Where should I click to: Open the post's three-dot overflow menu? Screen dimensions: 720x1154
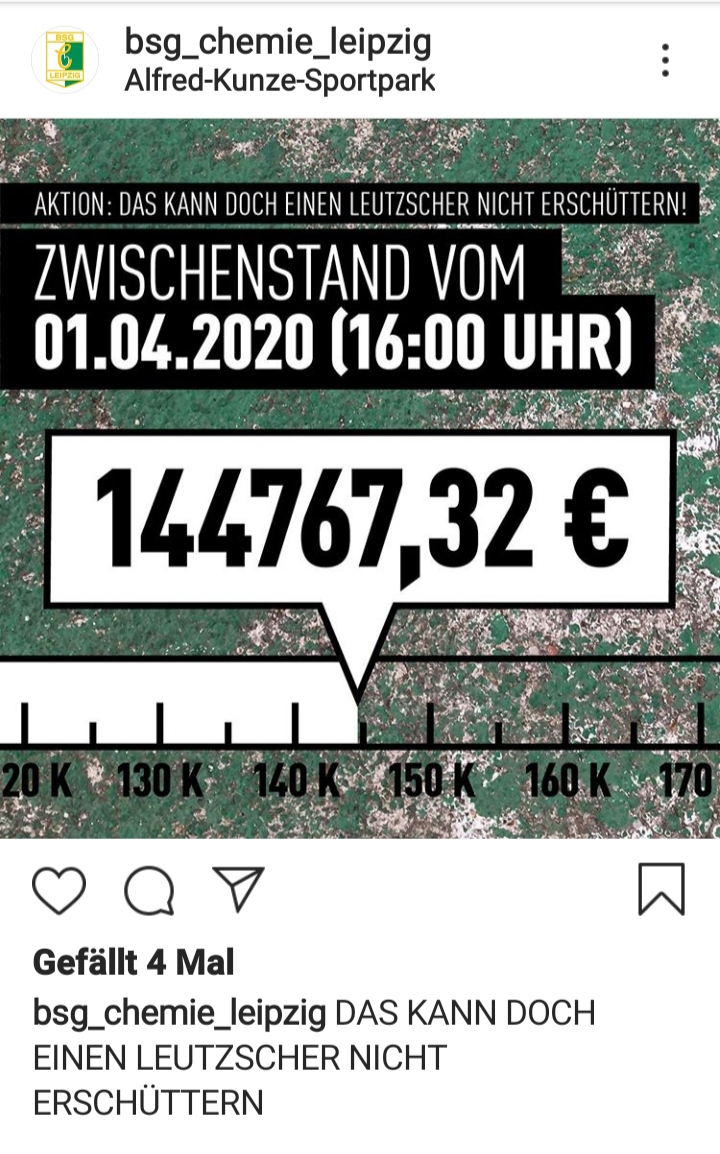click(x=665, y=60)
